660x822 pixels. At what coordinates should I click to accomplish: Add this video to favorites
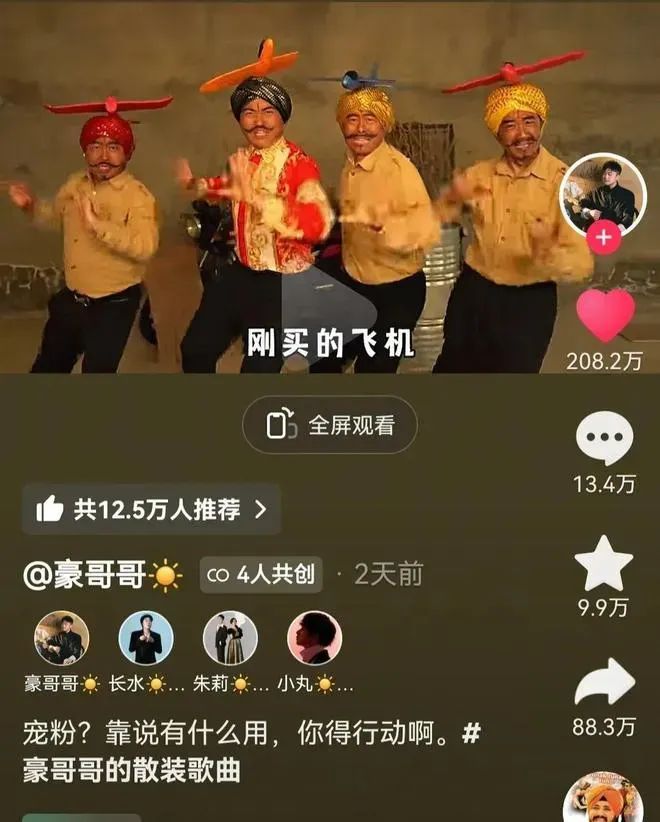click(604, 564)
